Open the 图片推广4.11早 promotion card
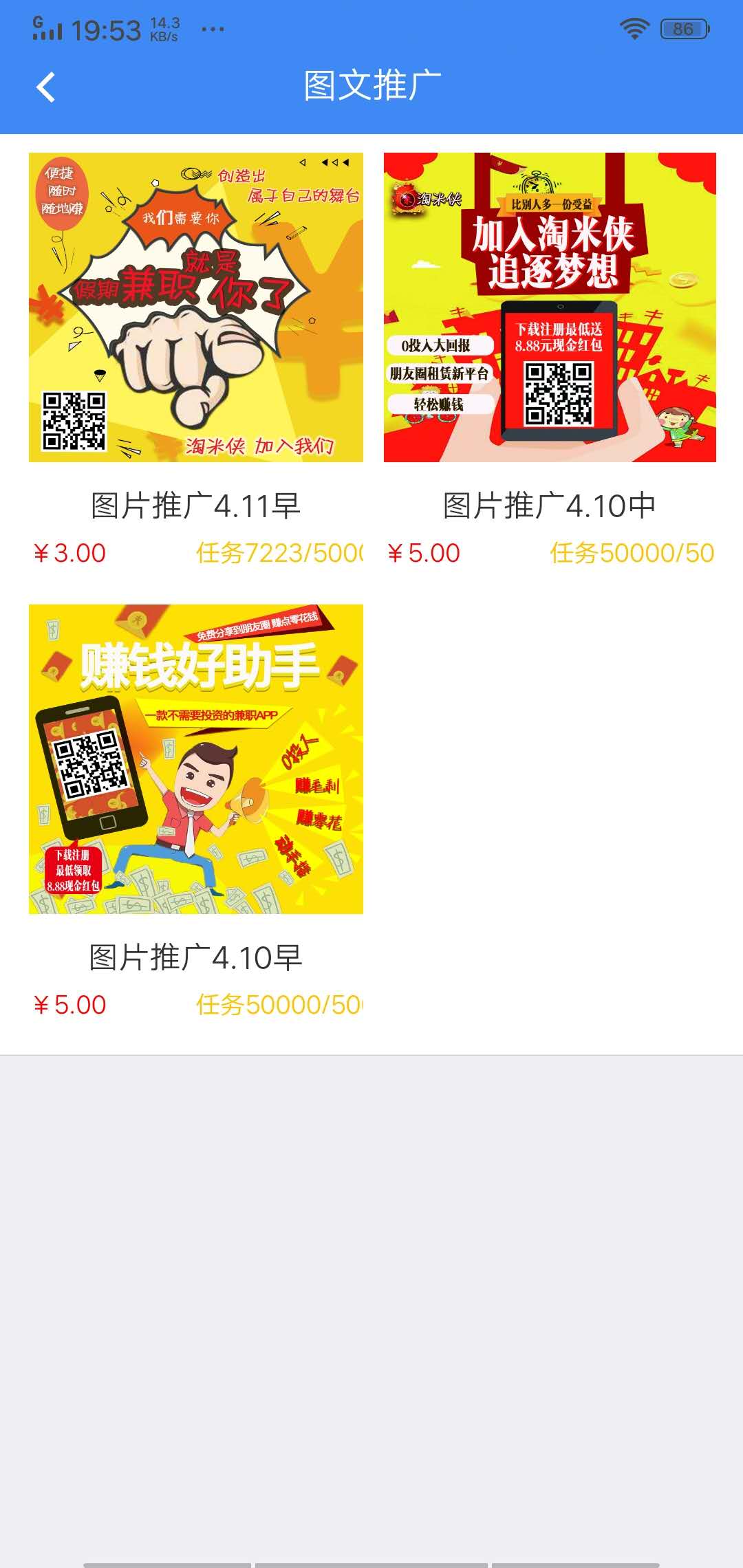 point(196,307)
